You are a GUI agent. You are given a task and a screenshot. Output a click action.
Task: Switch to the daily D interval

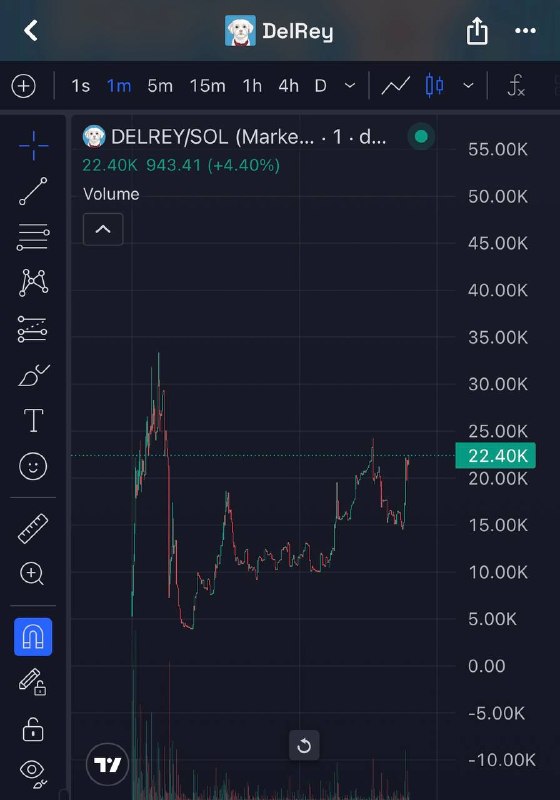coord(320,86)
